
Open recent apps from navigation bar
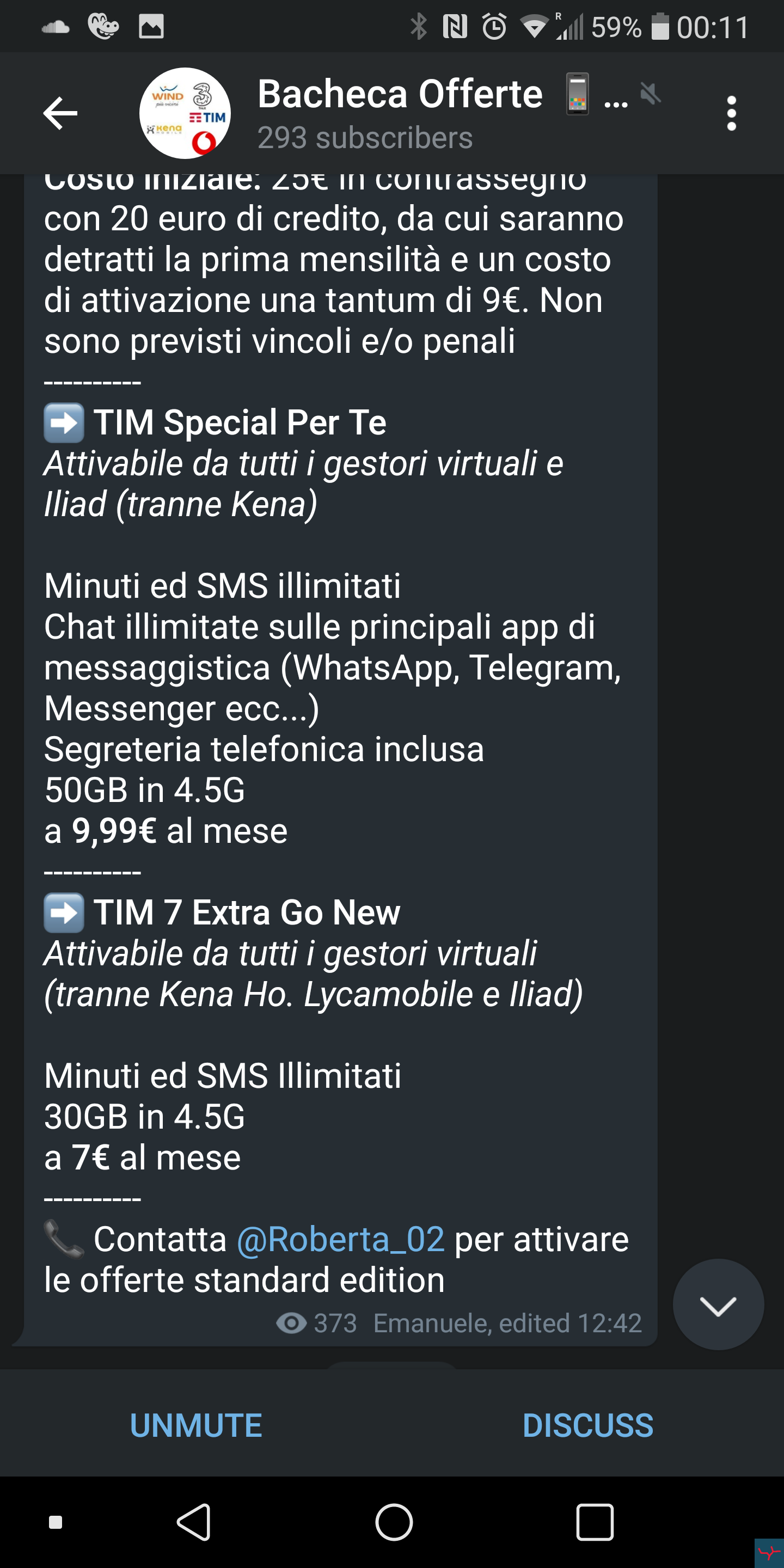point(595,1522)
